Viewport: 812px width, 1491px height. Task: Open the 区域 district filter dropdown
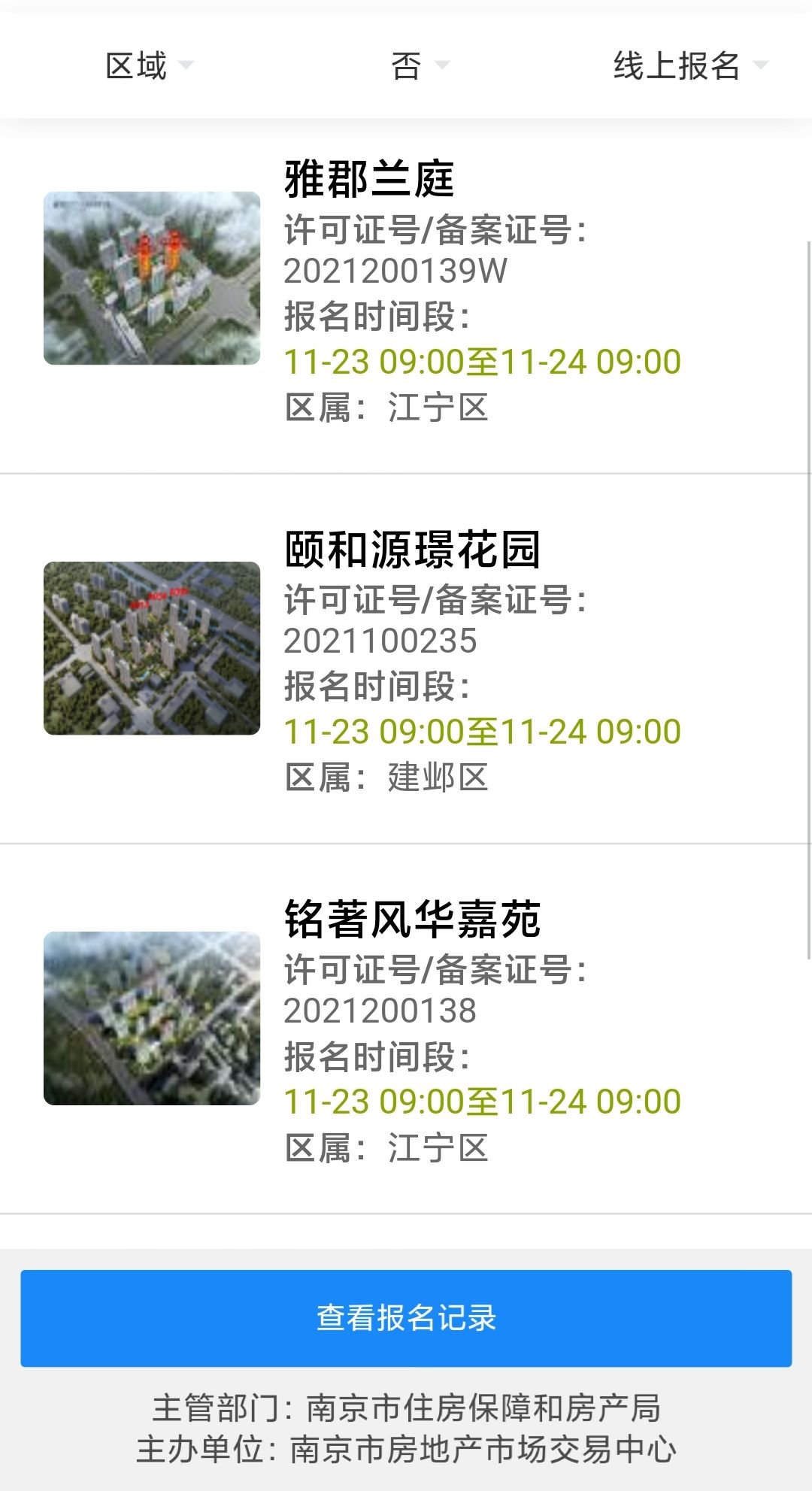point(149,66)
